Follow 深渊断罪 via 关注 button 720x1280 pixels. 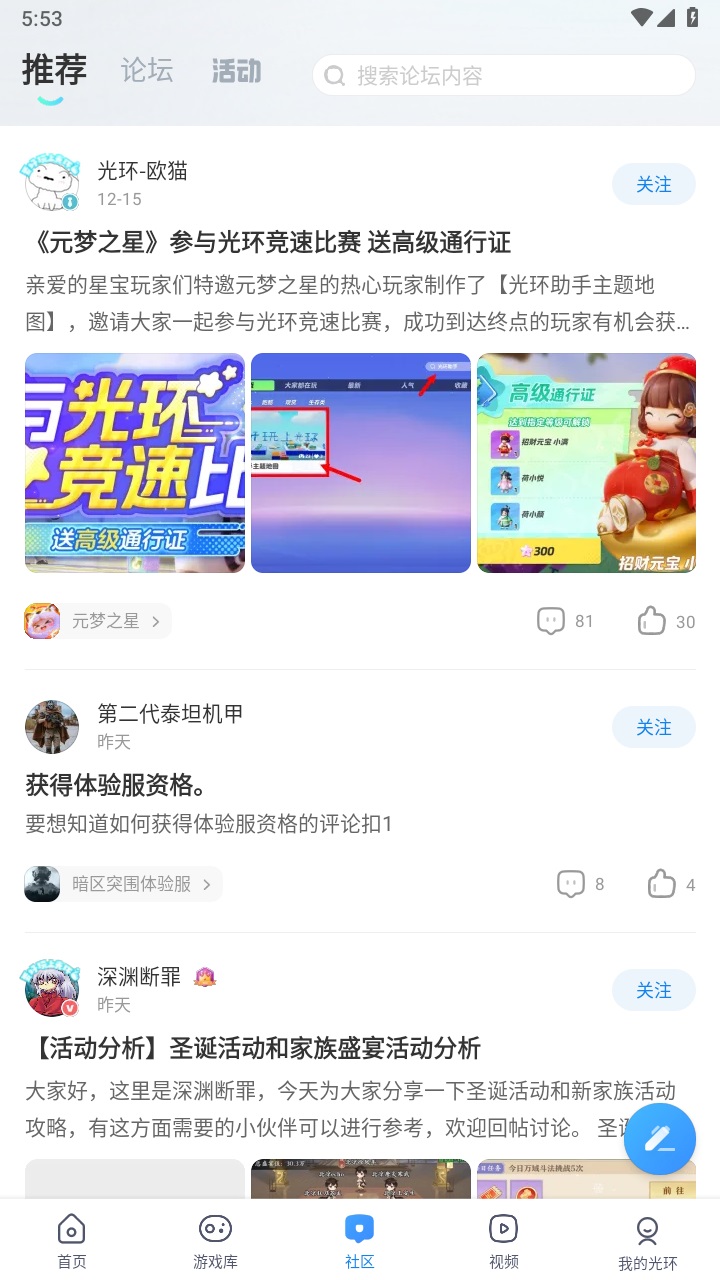[x=654, y=990]
